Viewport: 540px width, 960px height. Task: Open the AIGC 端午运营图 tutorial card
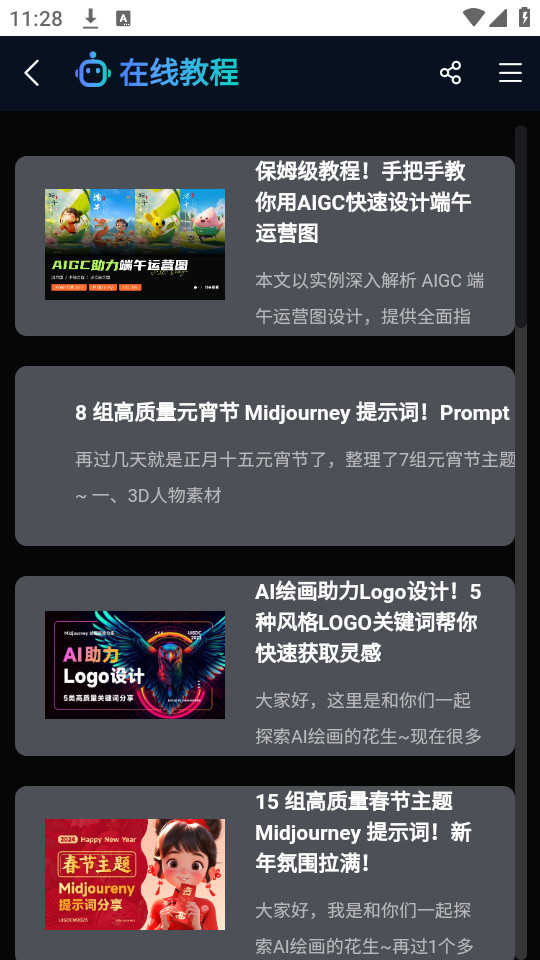point(264,246)
